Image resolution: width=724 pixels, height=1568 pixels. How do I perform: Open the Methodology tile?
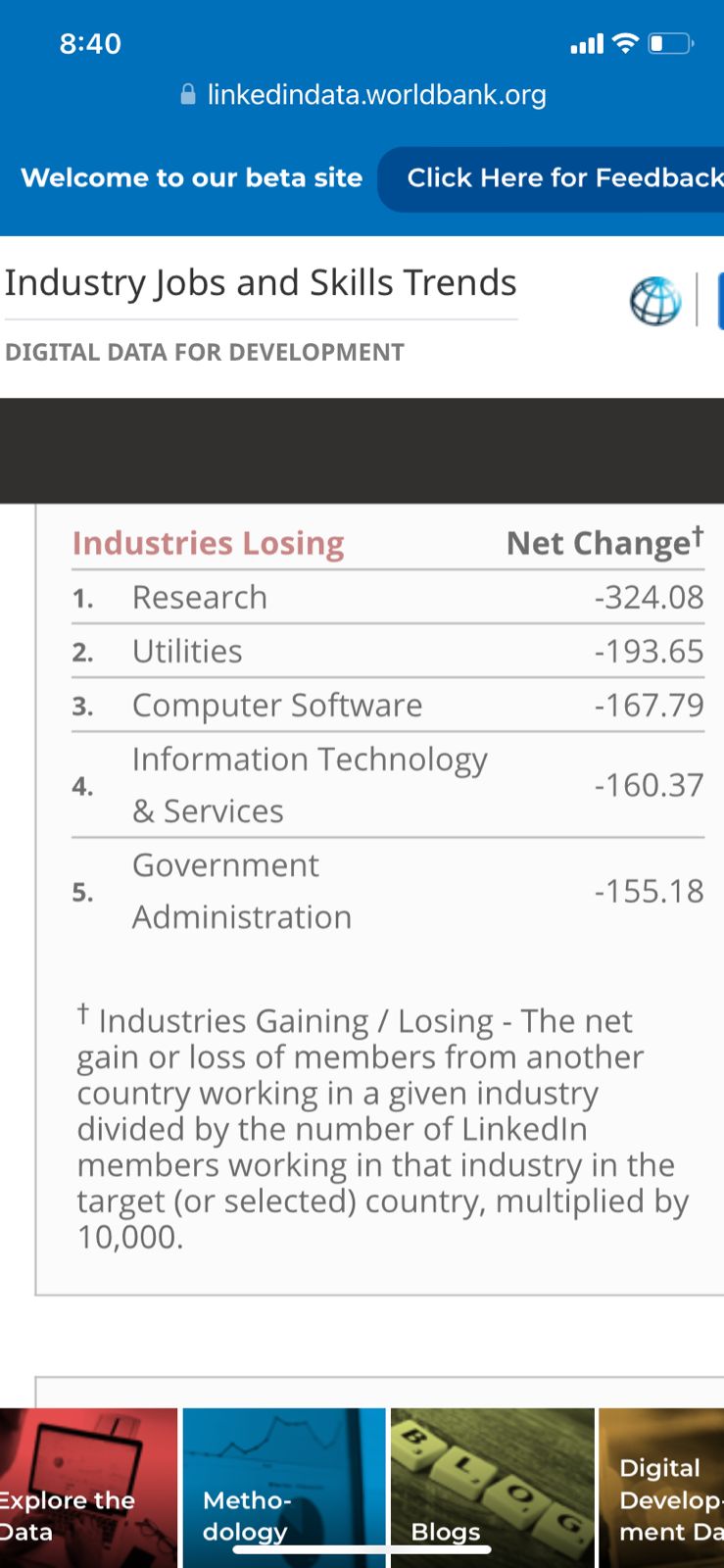coord(284,1486)
